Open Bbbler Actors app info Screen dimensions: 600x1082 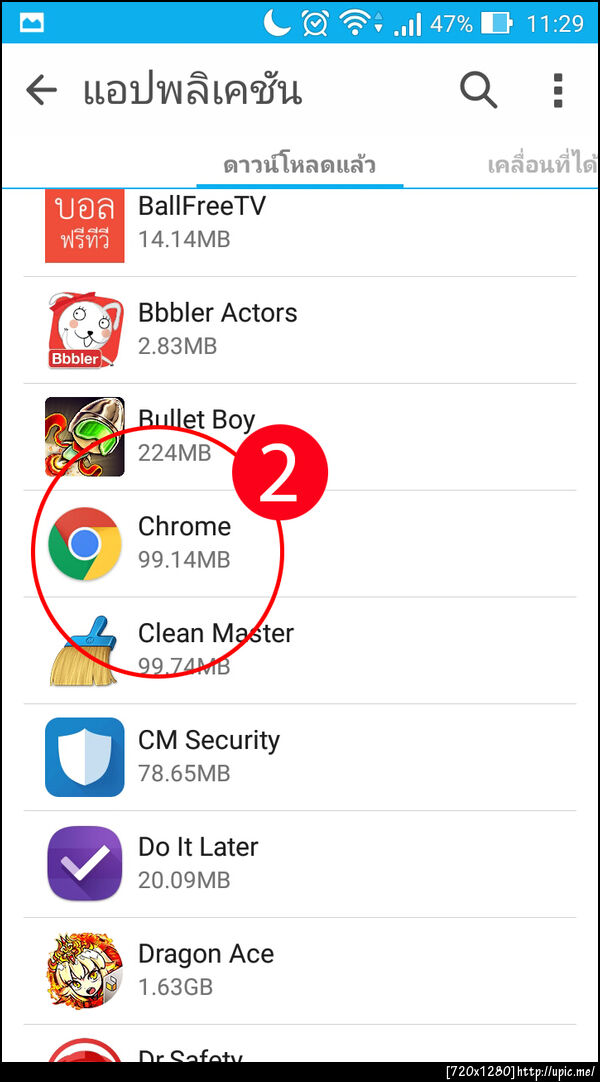tap(300, 330)
